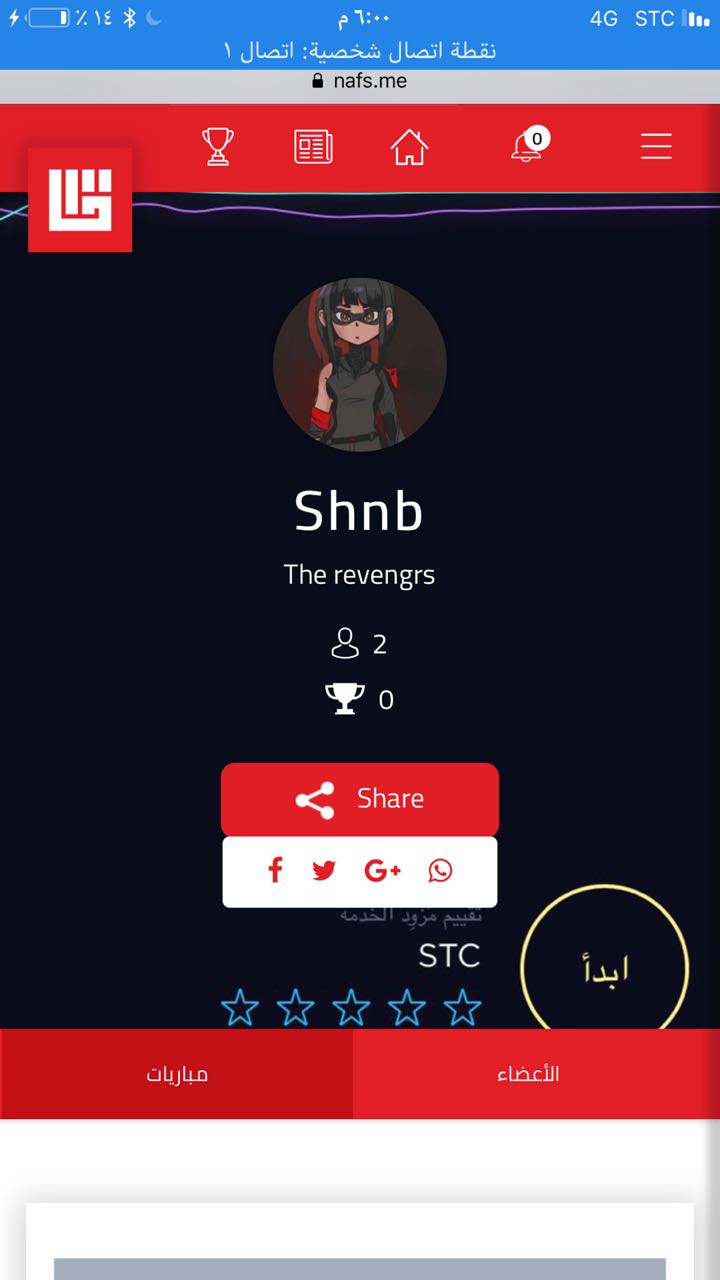720x1280 pixels.
Task: Open the notifications bell
Action: 526,147
